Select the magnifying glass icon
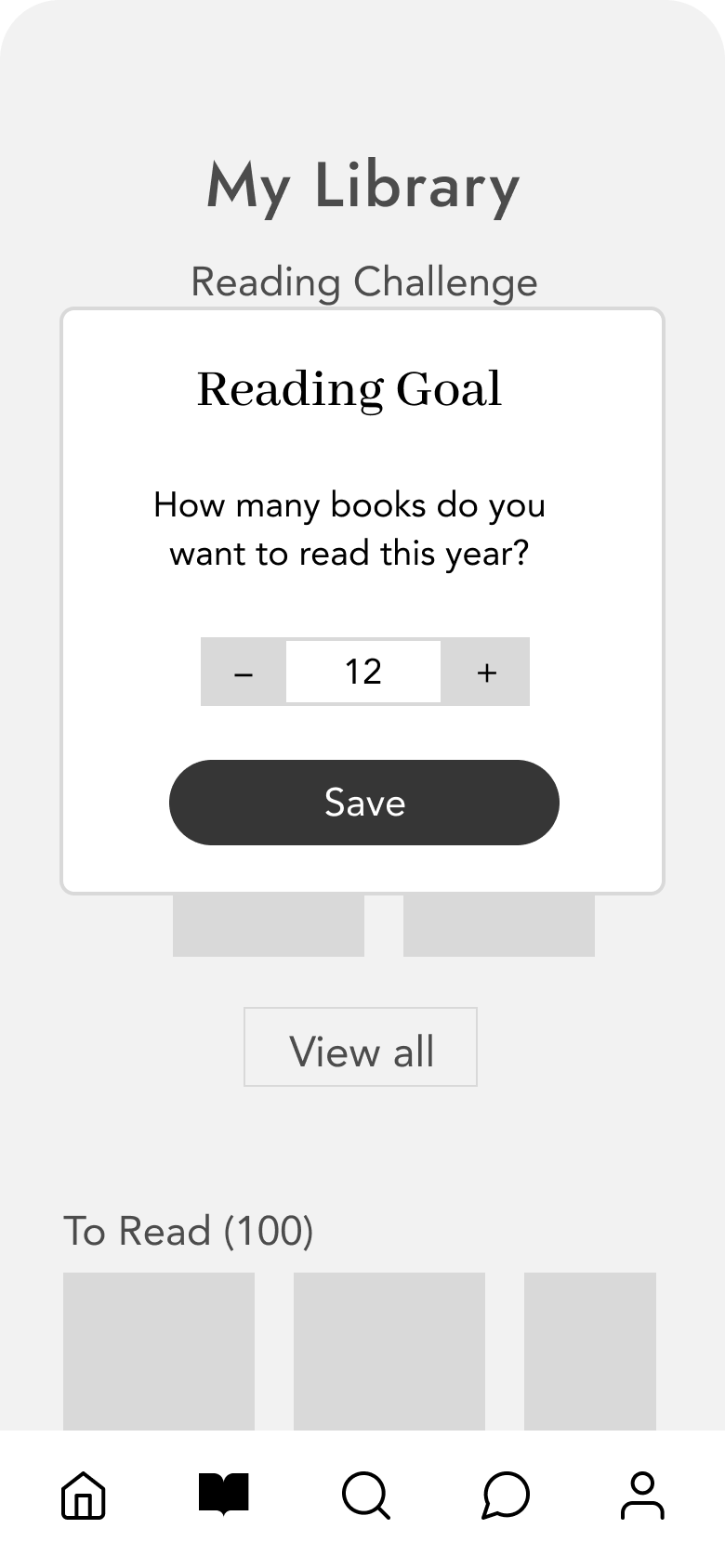 (364, 1496)
